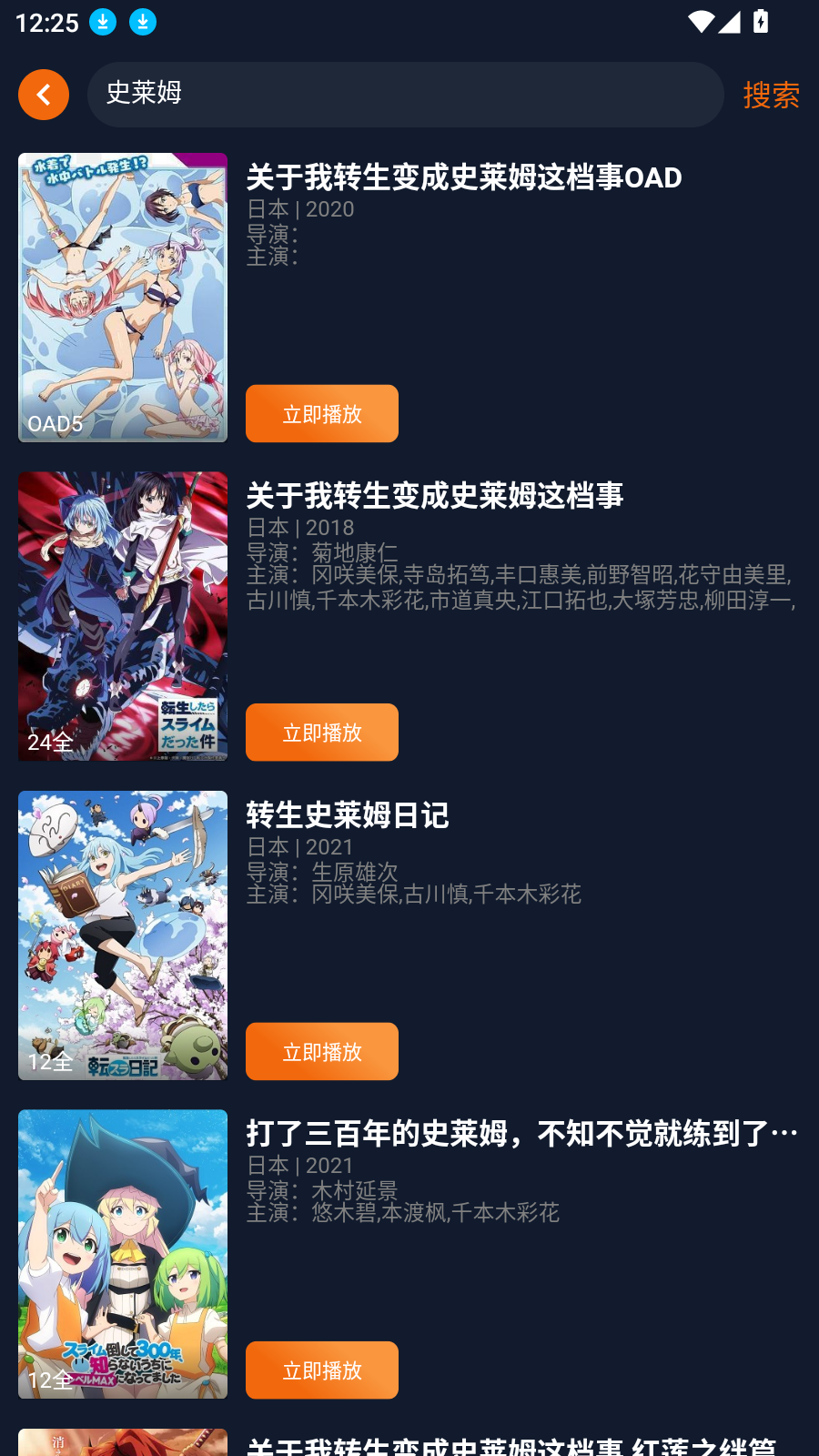Open the first download notification icon
The image size is (819, 1456).
[104, 22]
